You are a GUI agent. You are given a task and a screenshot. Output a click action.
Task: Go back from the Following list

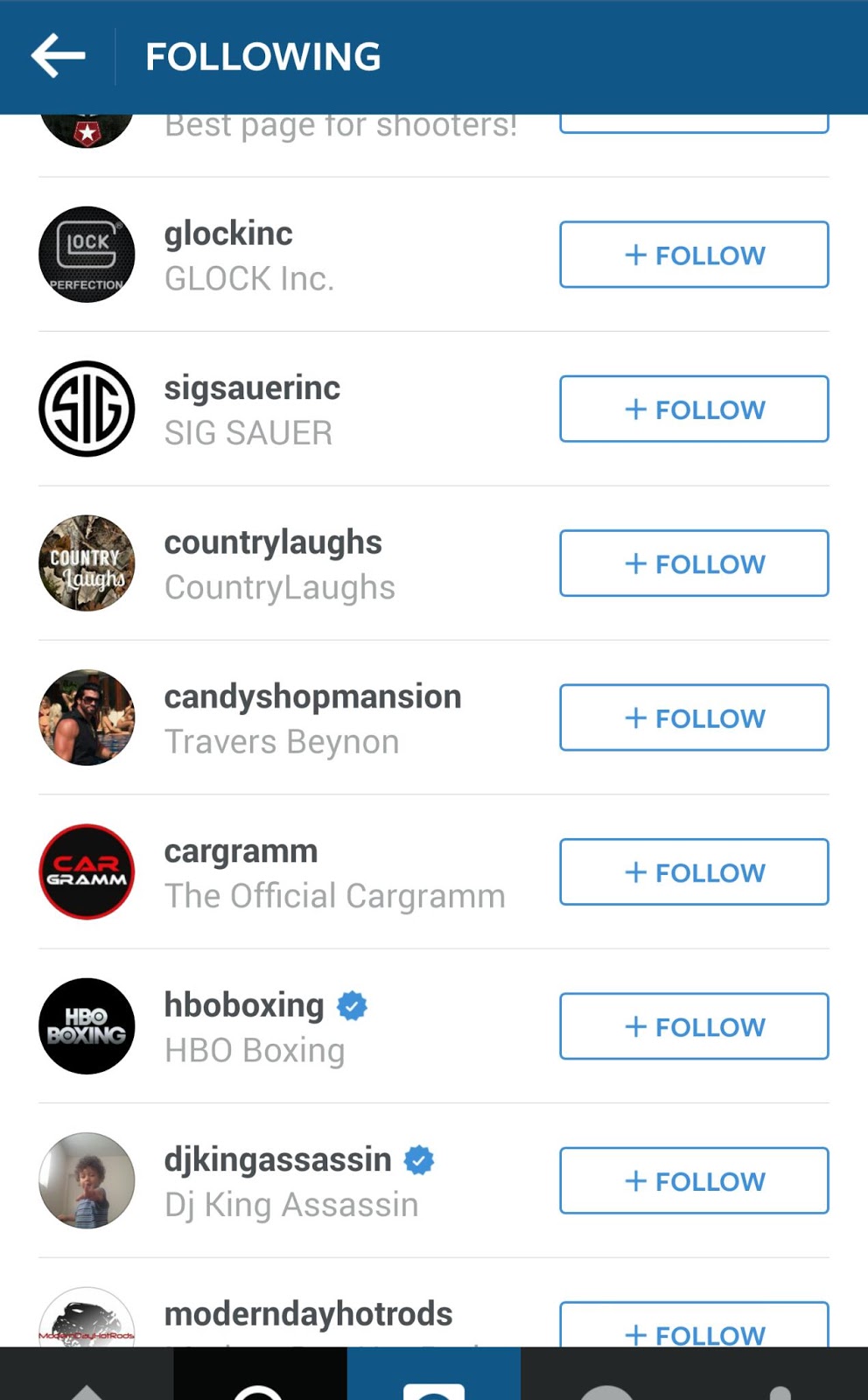click(x=58, y=57)
